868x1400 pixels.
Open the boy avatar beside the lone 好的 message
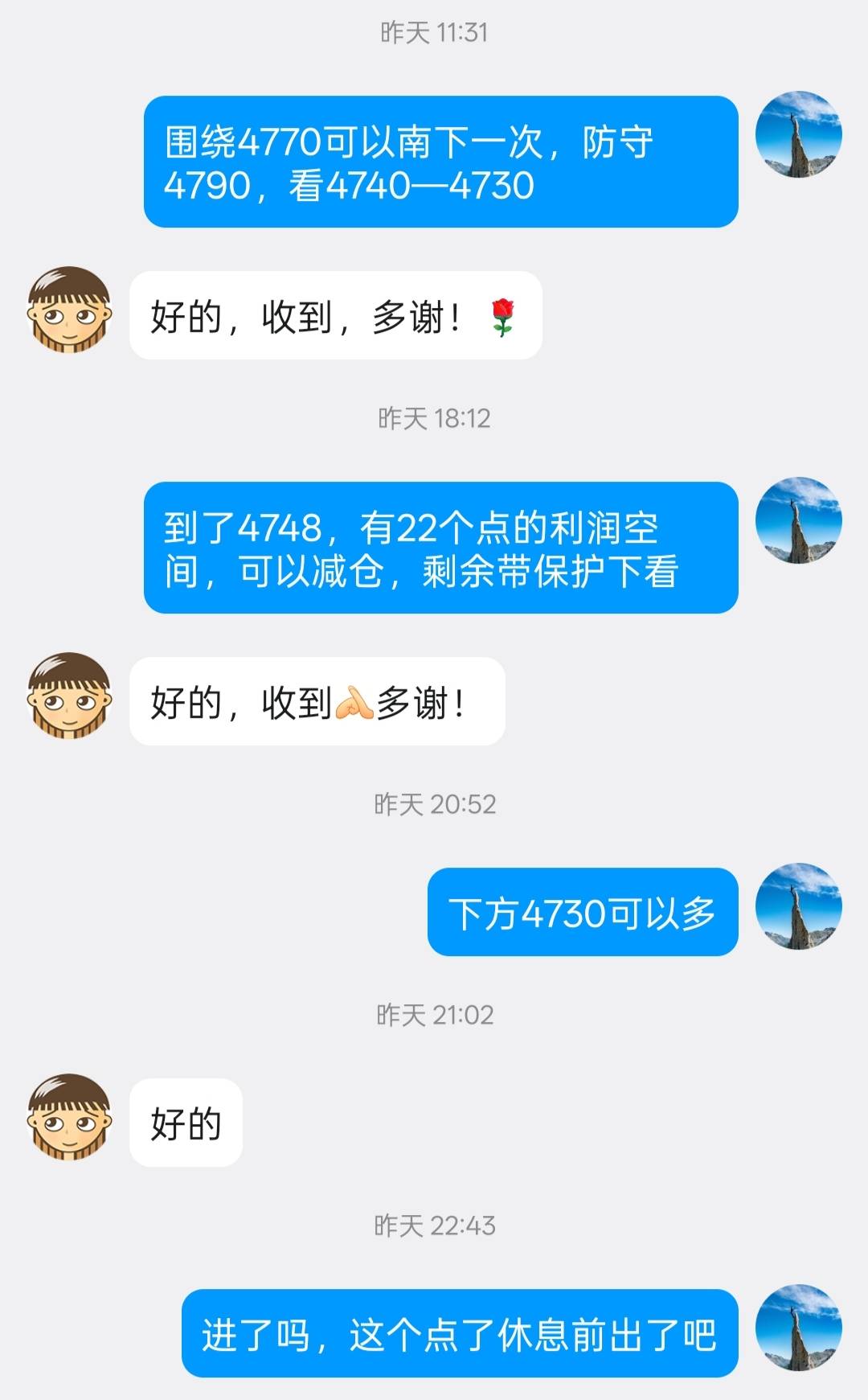[x=68, y=1118]
